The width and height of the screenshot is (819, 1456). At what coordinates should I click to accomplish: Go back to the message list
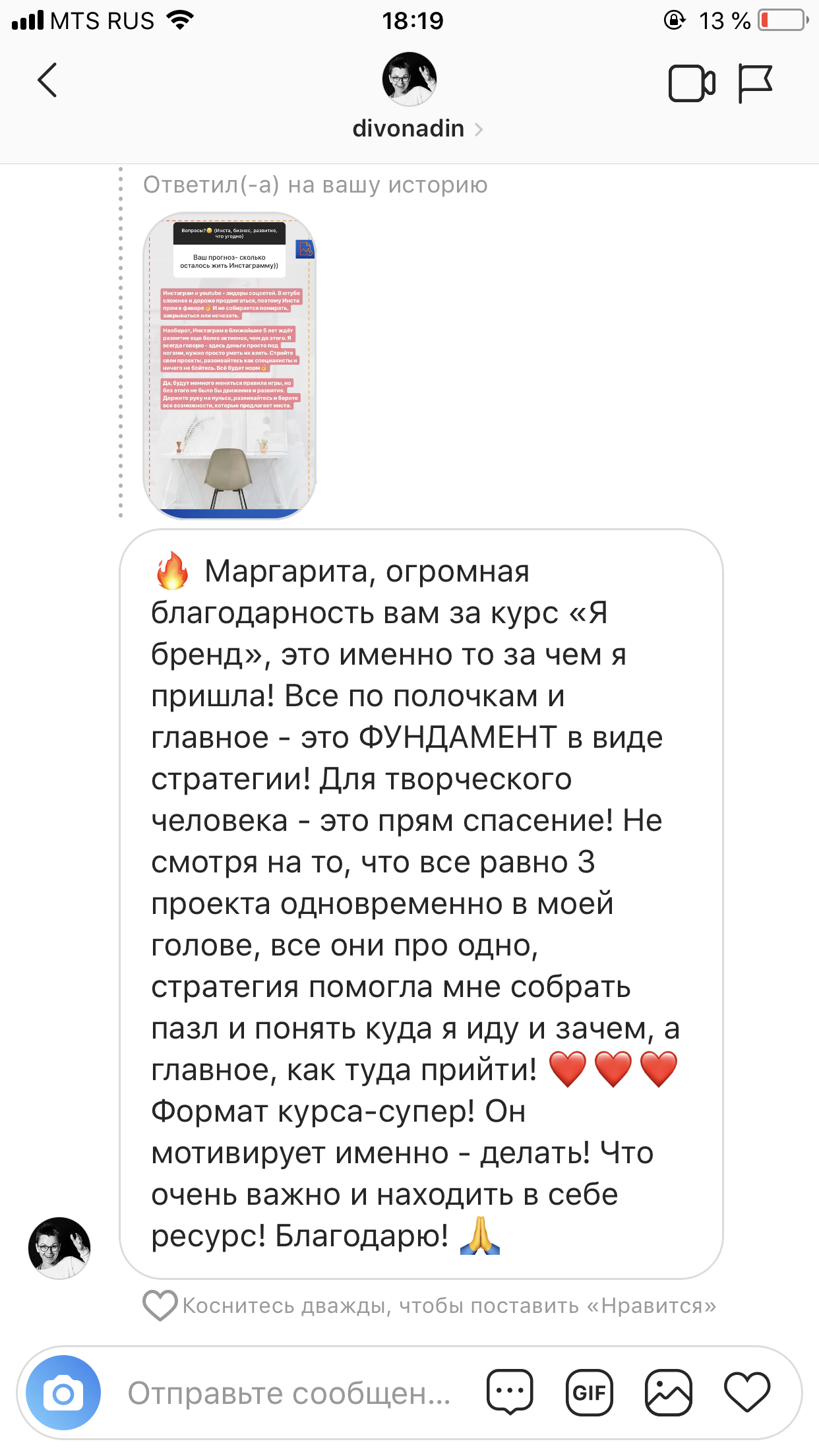(47, 81)
